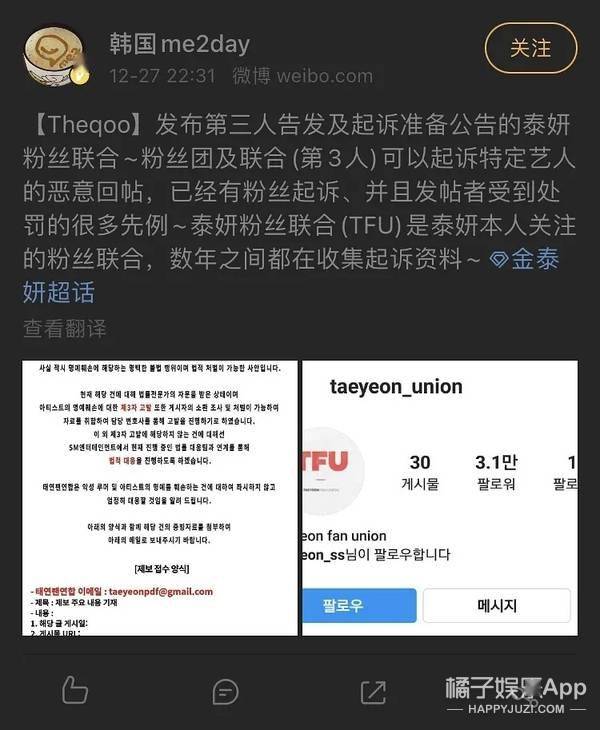Screen dimensions: 600x730
Task: Like this Weibo post
Action: pyautogui.click(x=76, y=690)
